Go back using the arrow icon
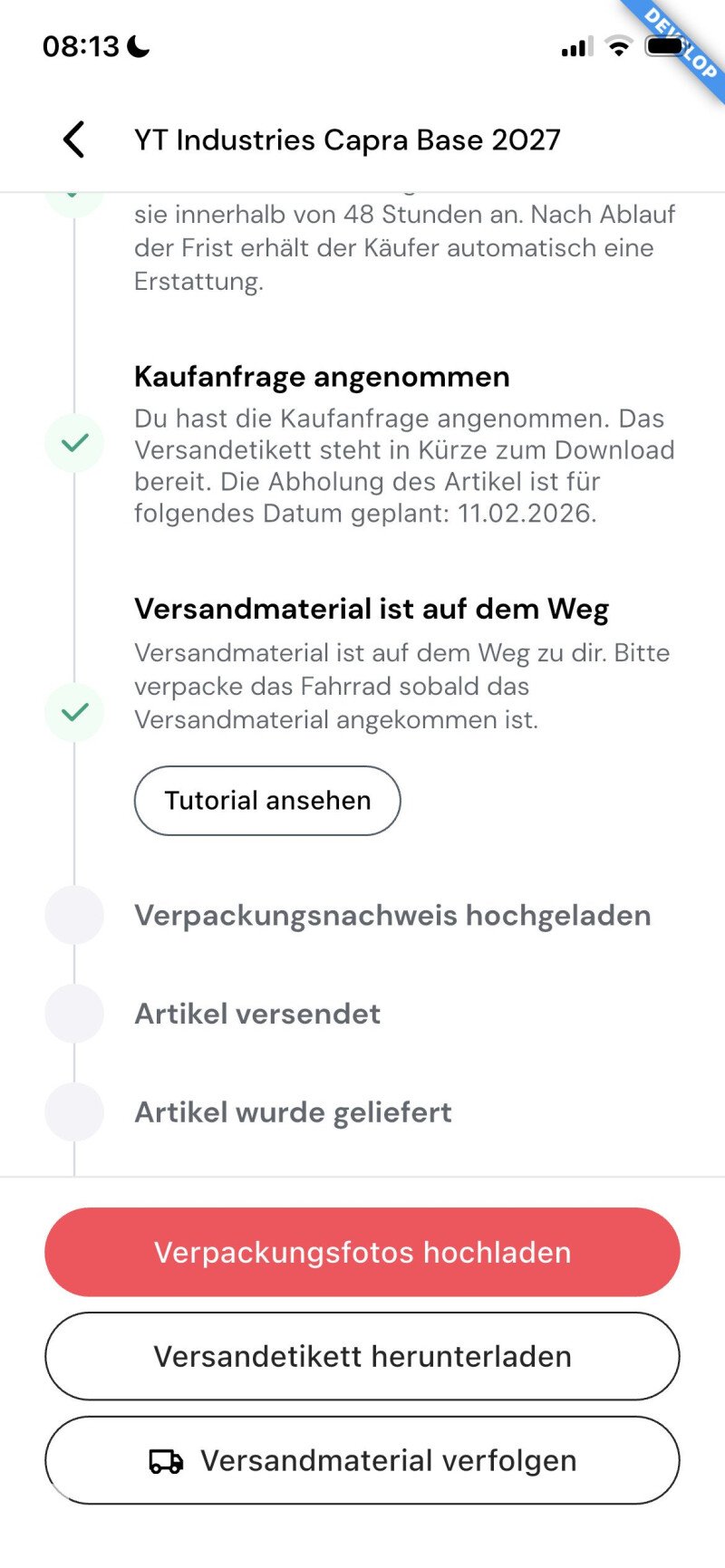The height and width of the screenshot is (1568, 725). [74, 139]
